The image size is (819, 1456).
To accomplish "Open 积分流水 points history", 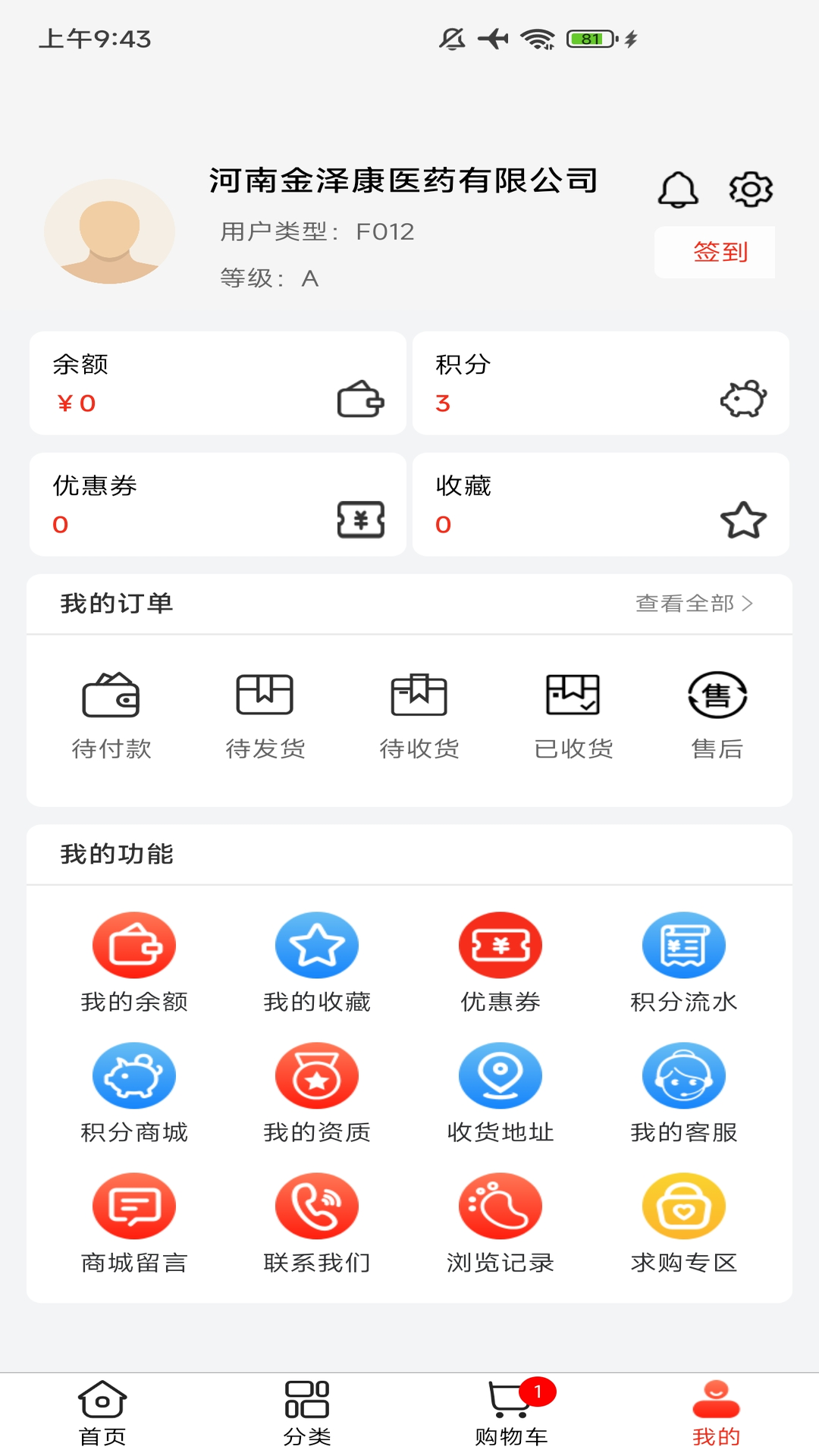I will pos(685,959).
